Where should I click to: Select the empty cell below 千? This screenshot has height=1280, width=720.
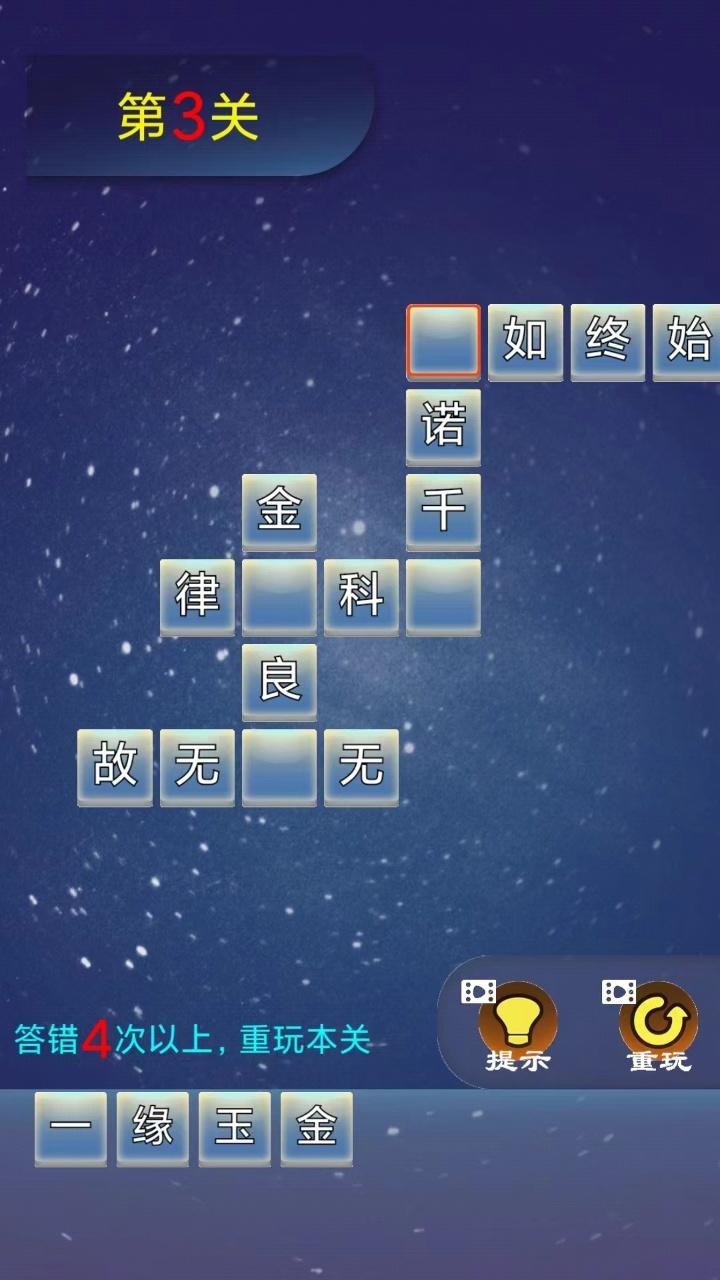[x=443, y=597]
